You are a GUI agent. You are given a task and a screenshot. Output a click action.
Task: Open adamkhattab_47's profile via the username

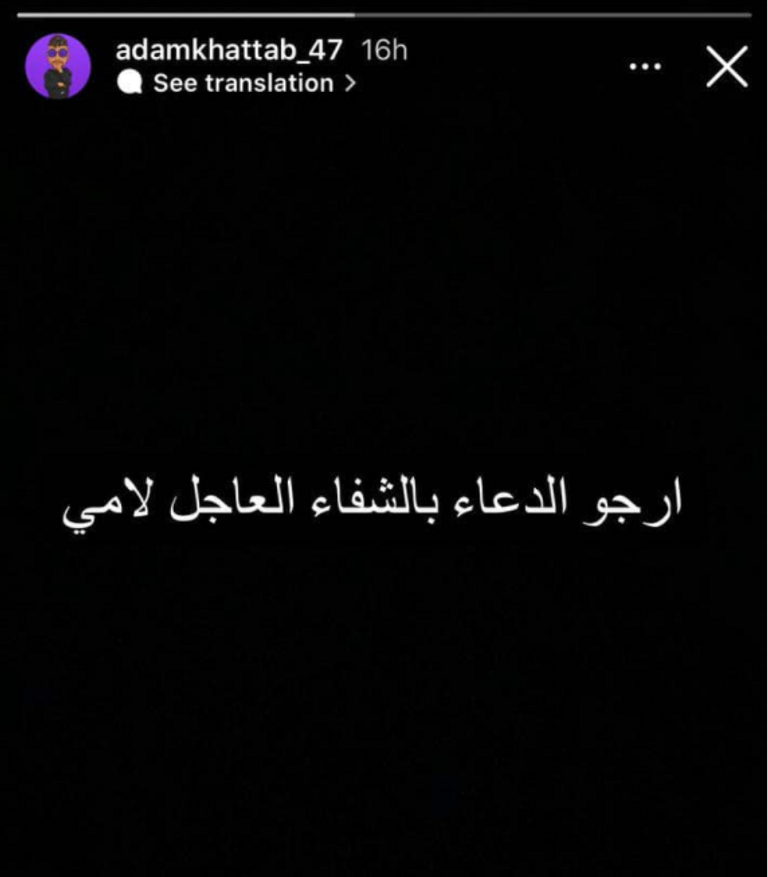[x=228, y=47]
